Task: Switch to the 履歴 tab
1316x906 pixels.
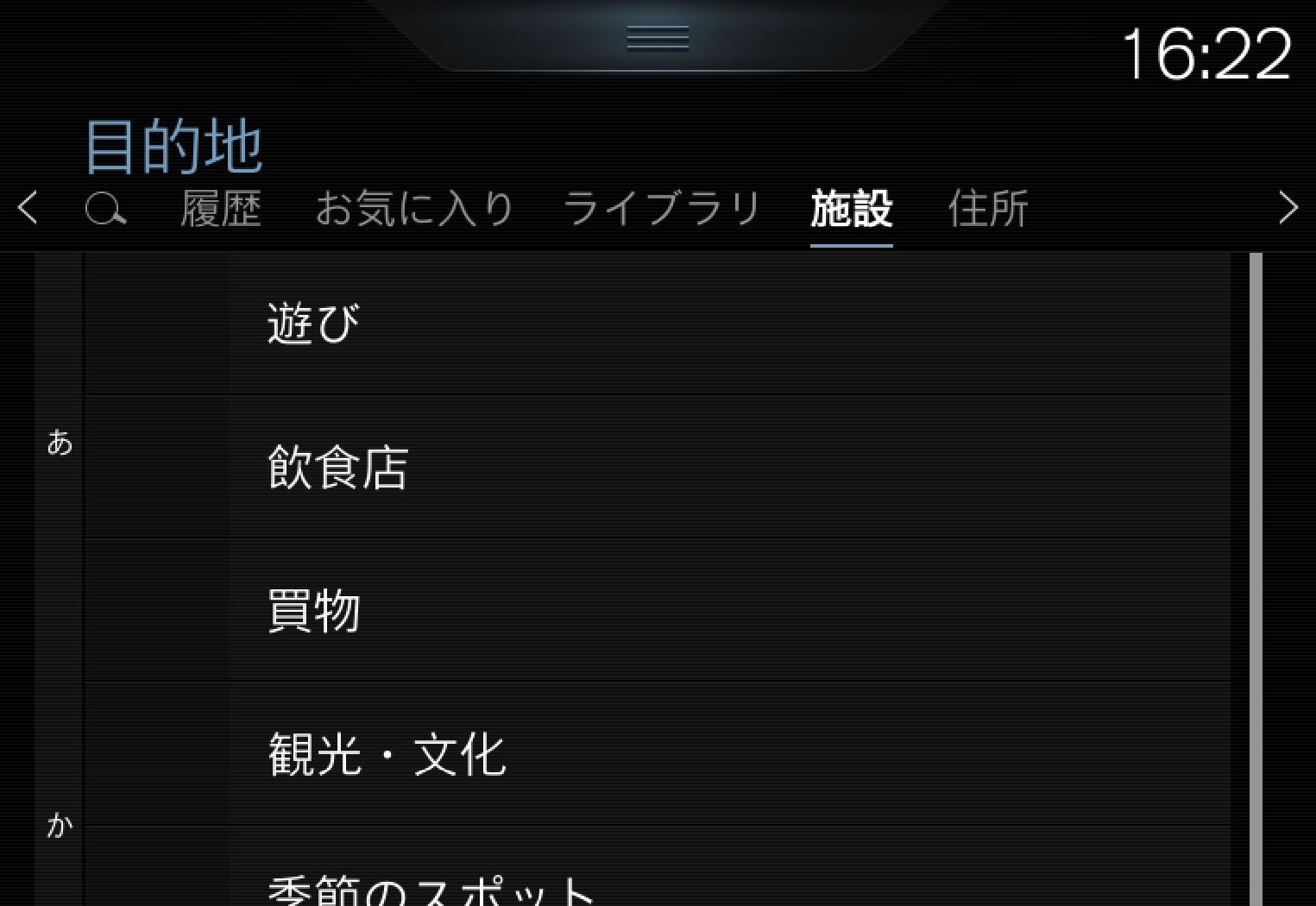Action: click(221, 209)
